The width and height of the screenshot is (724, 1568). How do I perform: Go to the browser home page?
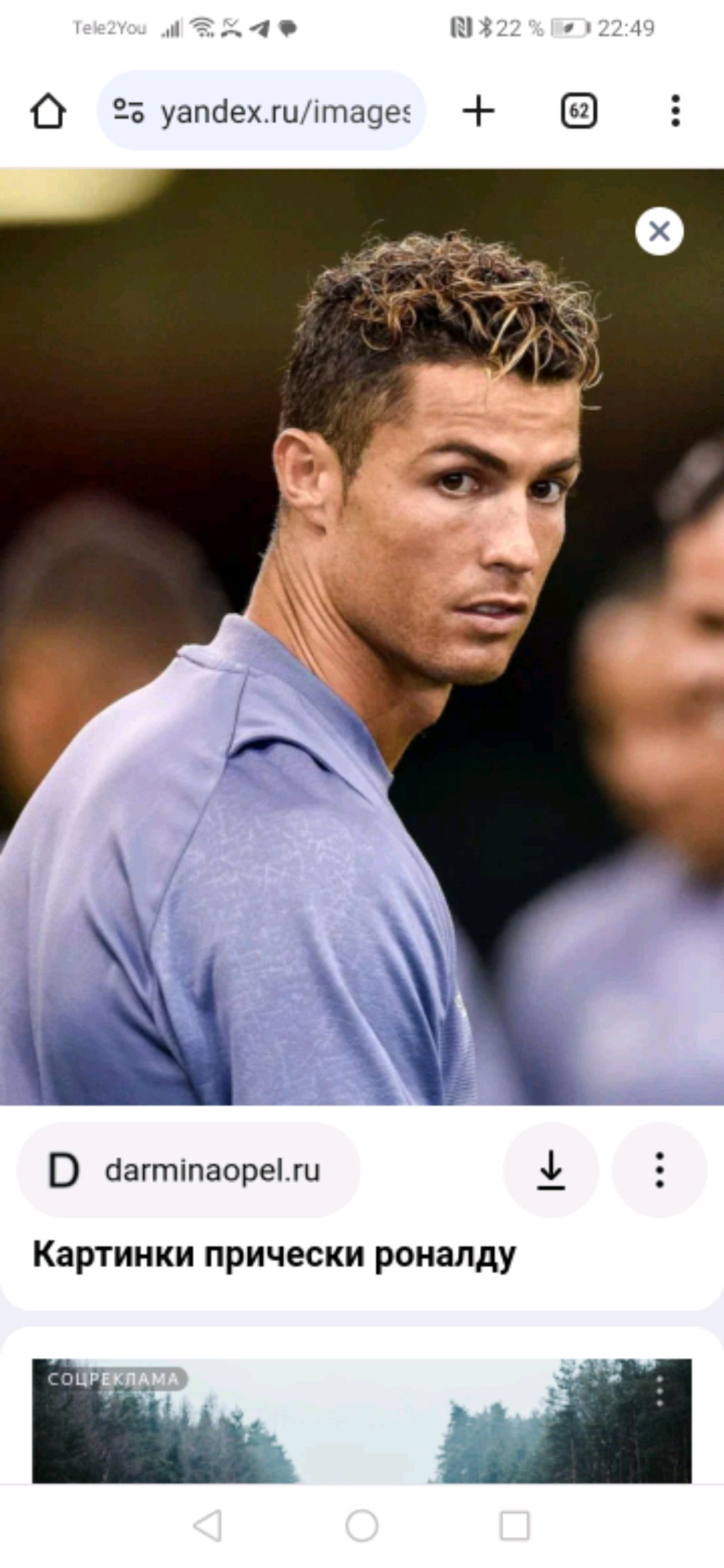(48, 111)
